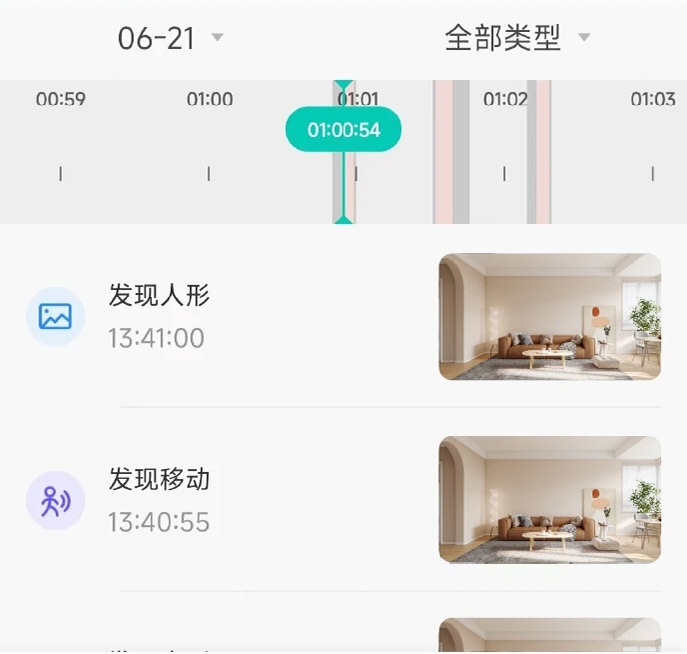This screenshot has width=687, height=654.
Task: Open the 06-21 date dropdown
Action: [170, 39]
